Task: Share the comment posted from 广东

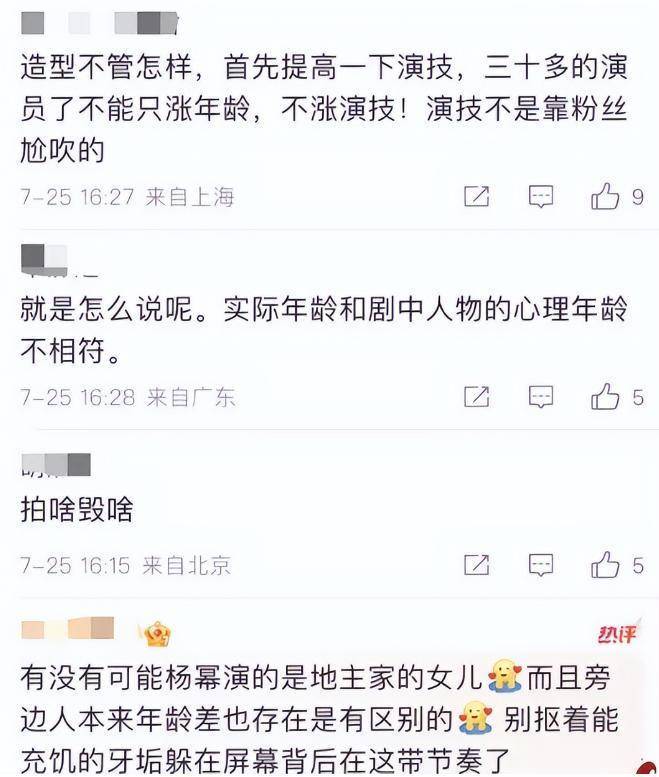Action: point(477,397)
